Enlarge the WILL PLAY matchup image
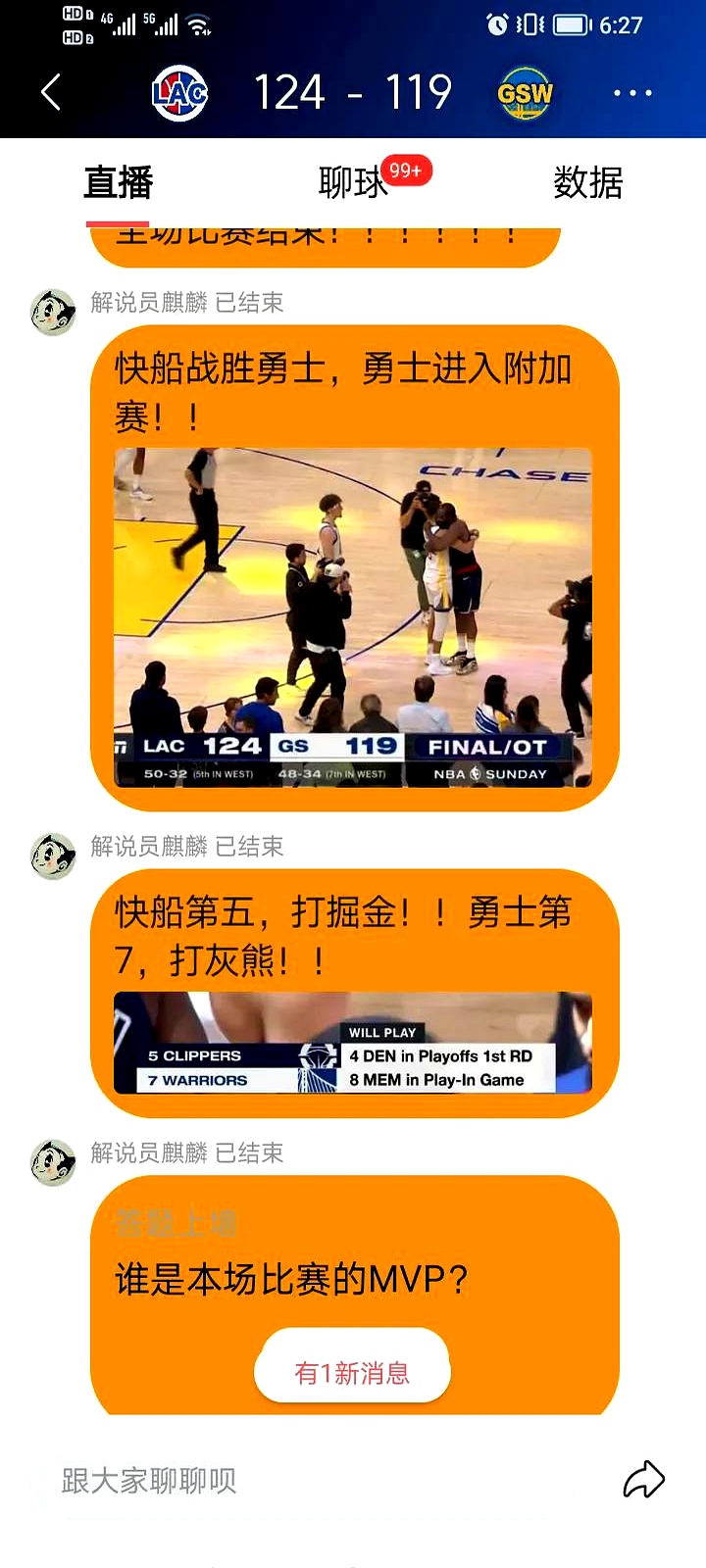Screen dimensions: 706x1568 (353, 1042)
